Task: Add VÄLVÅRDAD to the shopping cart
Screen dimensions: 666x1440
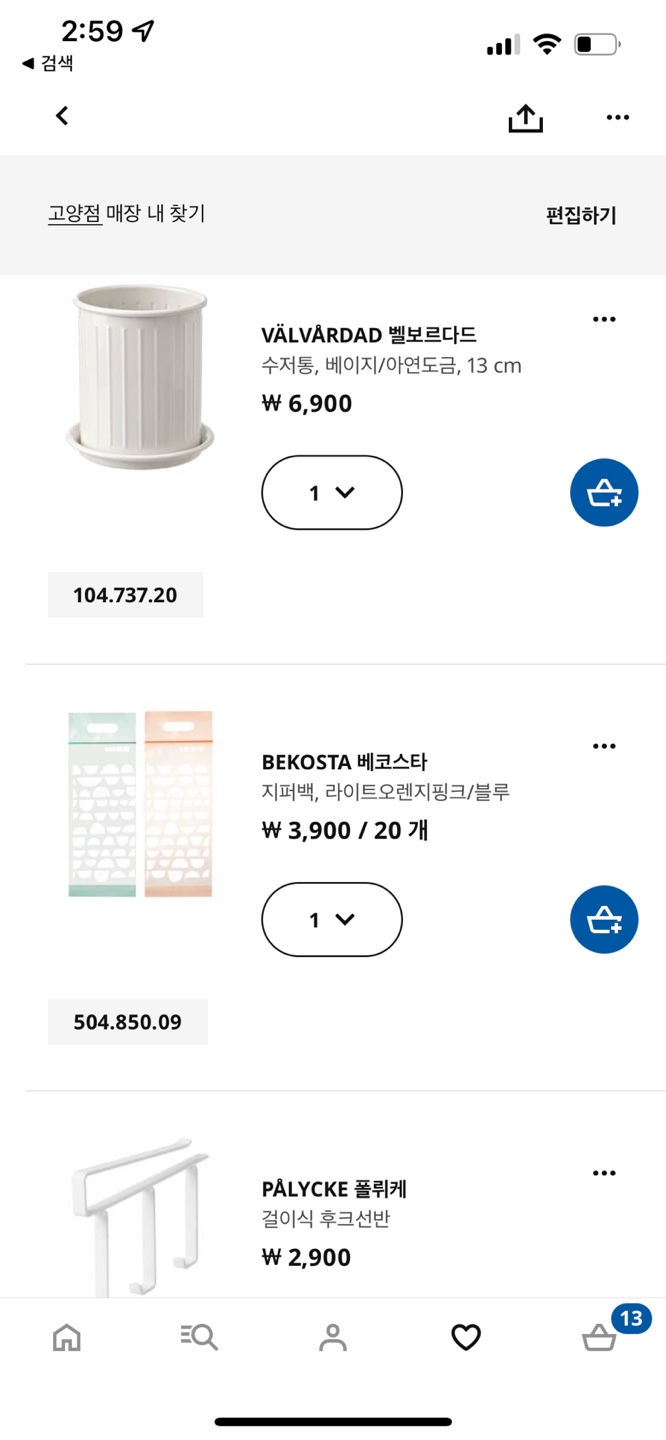Action: tap(604, 493)
